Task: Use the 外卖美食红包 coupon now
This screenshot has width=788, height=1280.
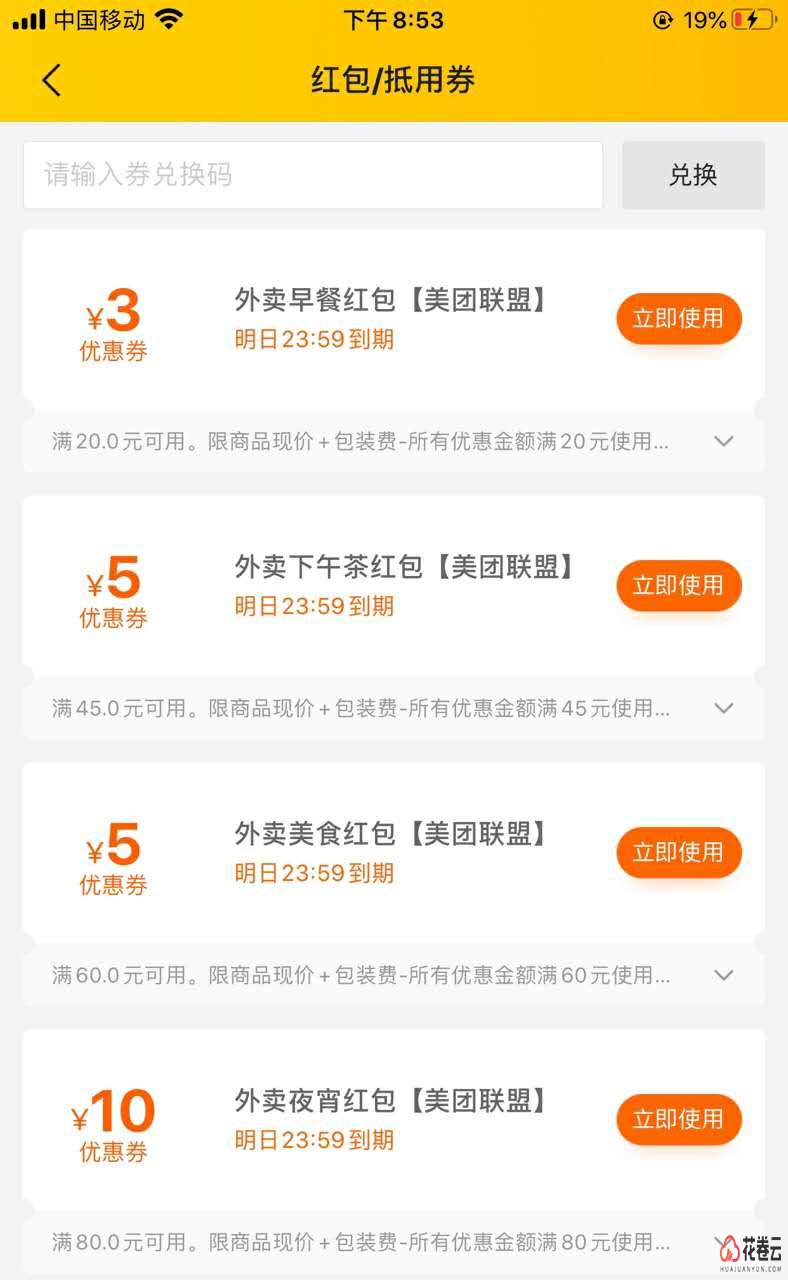Action: coord(678,853)
